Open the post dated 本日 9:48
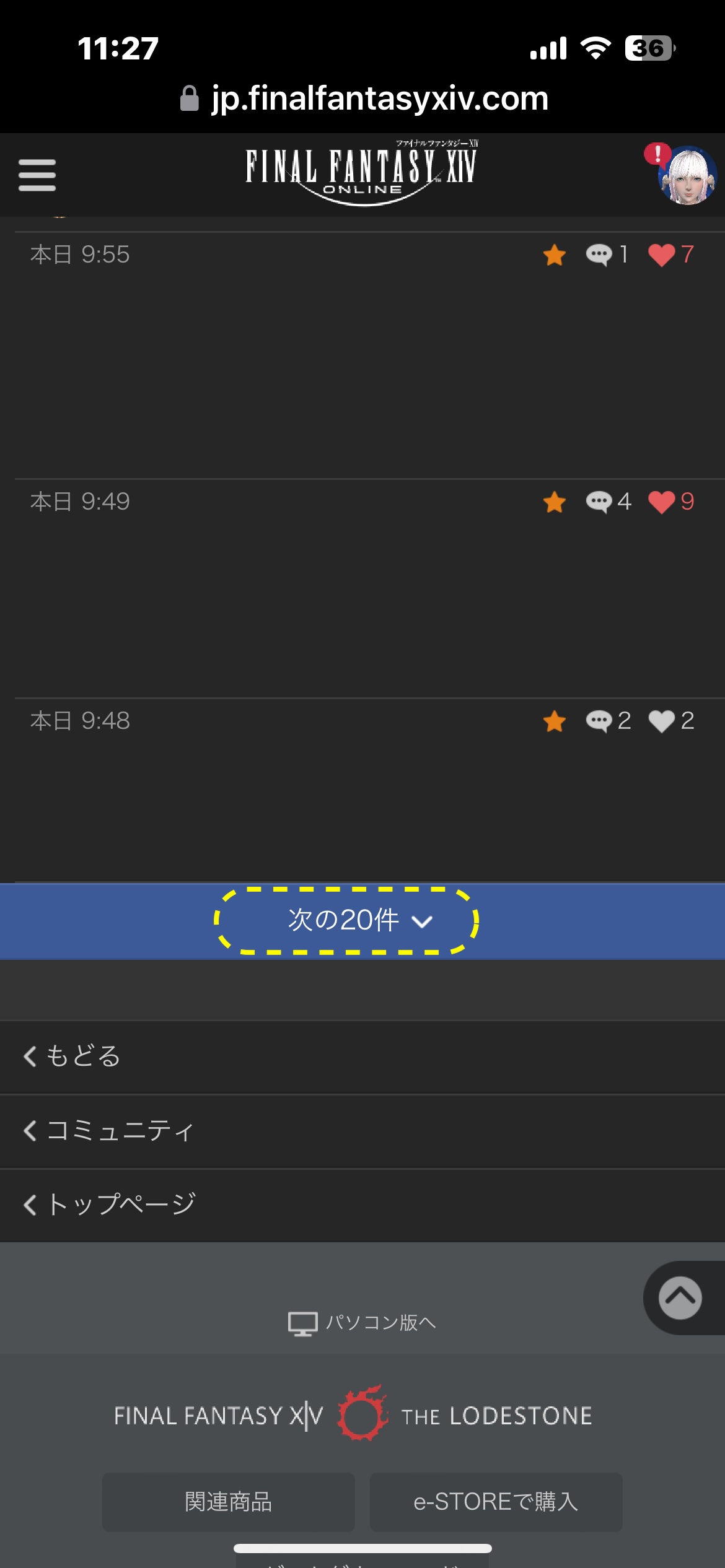 370,790
